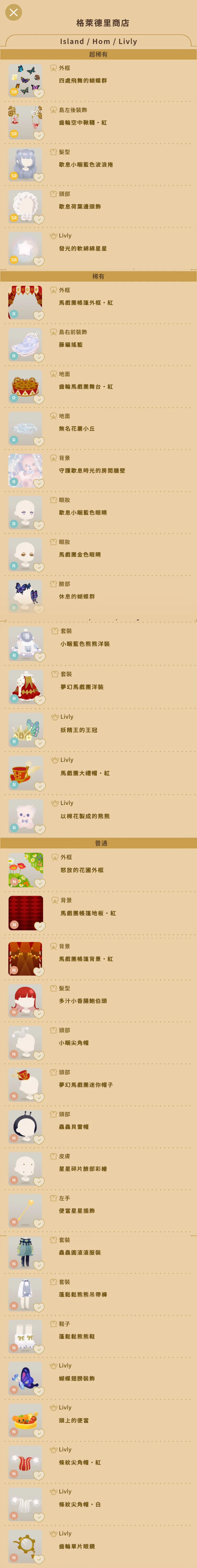Open the 歇息小睏藍色波浪捲 hairstyle
This screenshot has width=197, height=1568.
(85, 164)
